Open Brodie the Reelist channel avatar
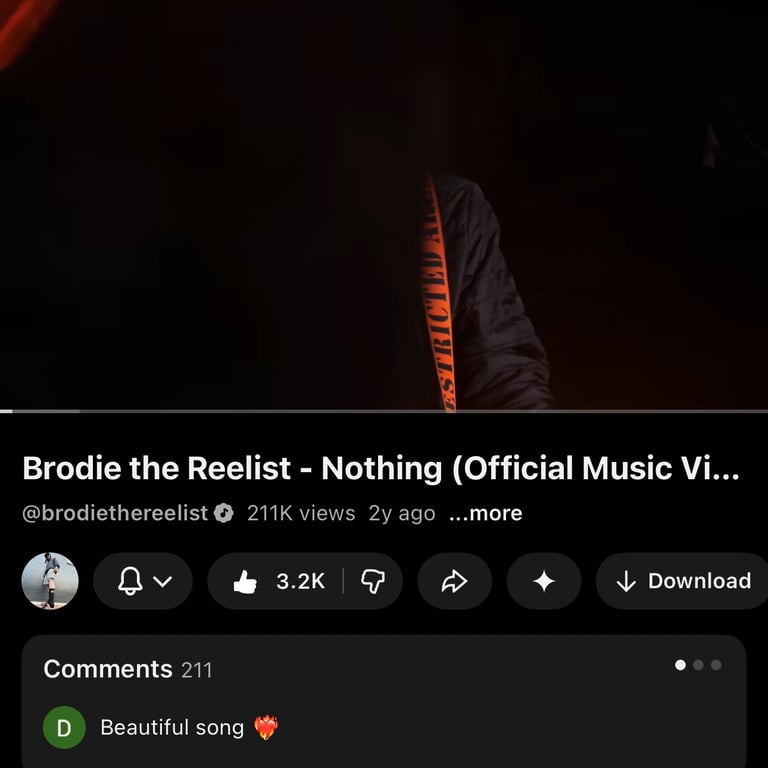This screenshot has width=768, height=768. point(50,581)
